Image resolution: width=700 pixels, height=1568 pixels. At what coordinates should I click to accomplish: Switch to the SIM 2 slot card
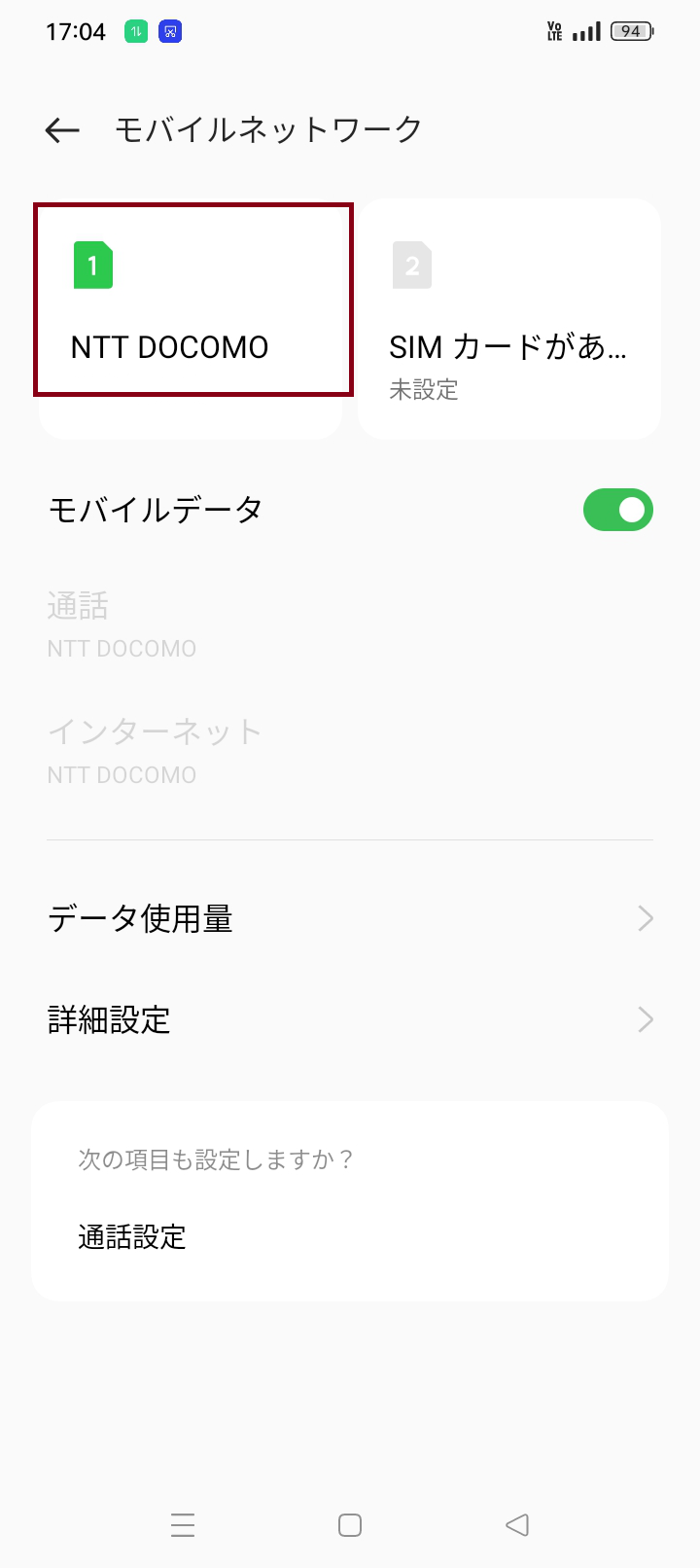(x=509, y=316)
